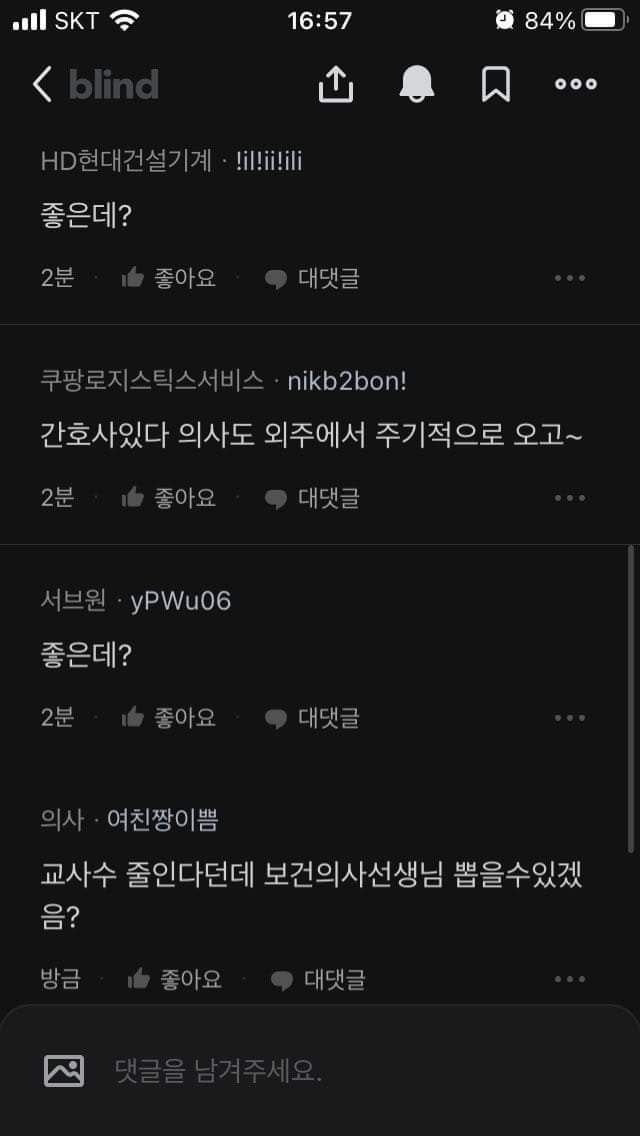Viewport: 640px width, 1136px height.
Task: Open more options on nikb2bon!'s comment
Action: click(x=570, y=497)
